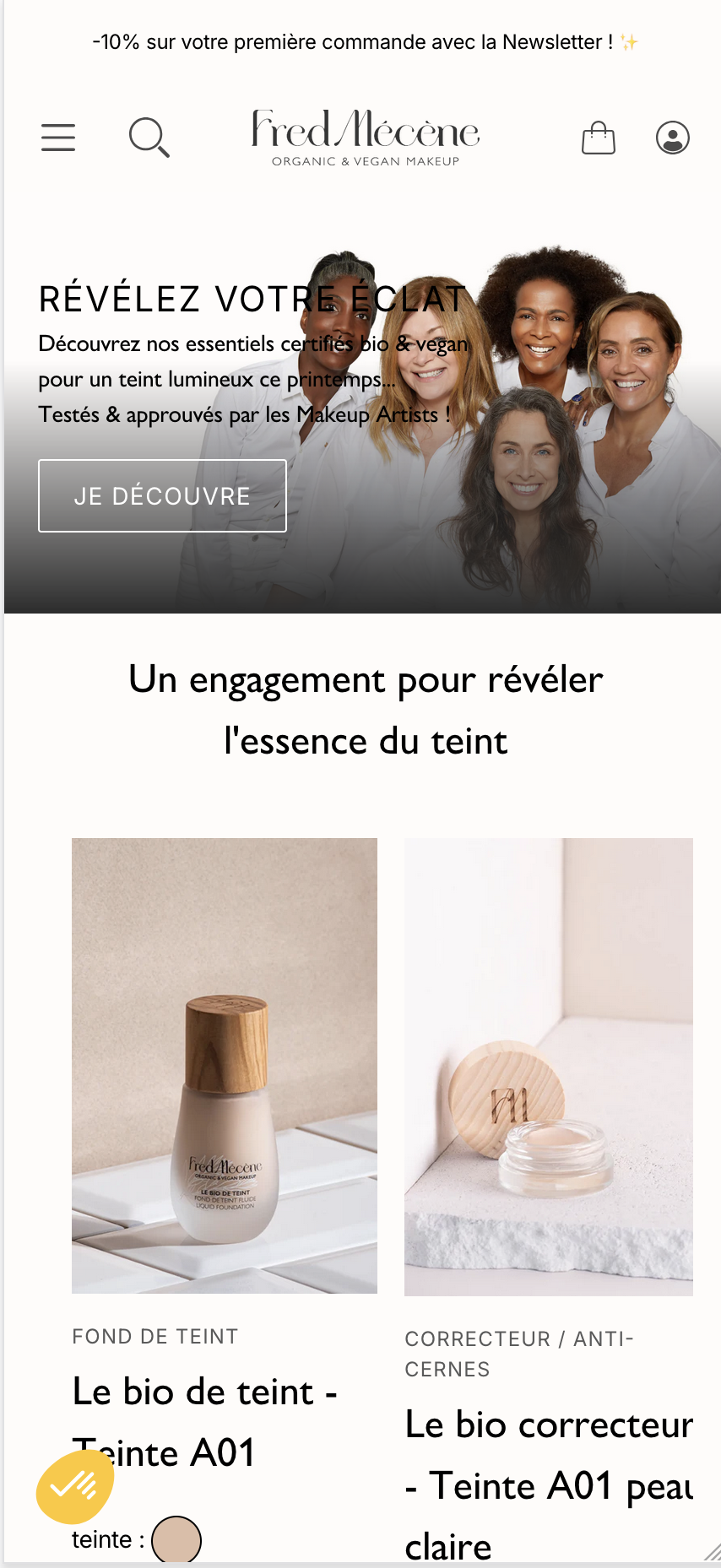Open the search magnifier
Viewport: 721px width, 1568px height.
tap(149, 138)
